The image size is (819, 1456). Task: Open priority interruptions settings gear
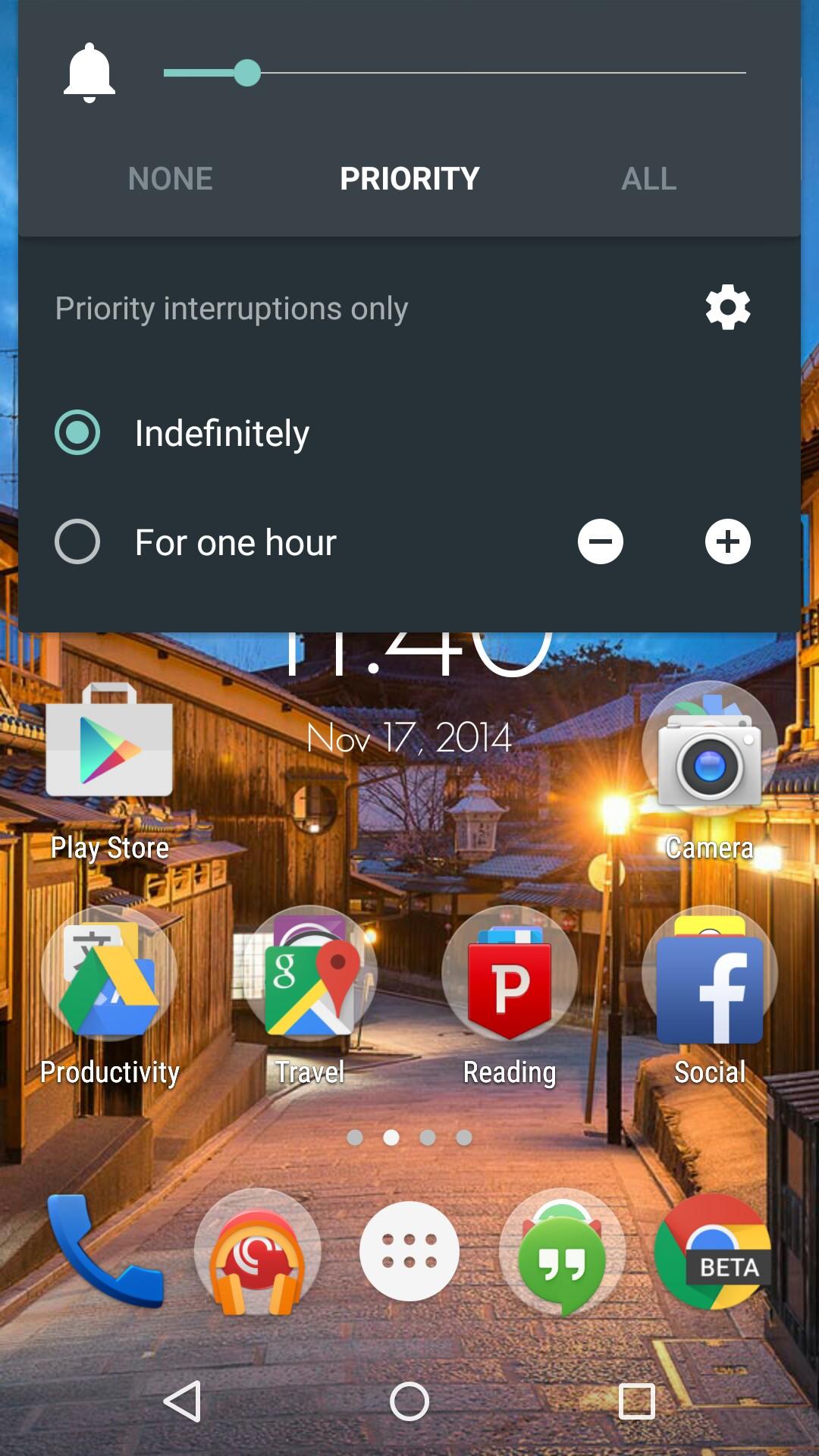click(x=728, y=308)
